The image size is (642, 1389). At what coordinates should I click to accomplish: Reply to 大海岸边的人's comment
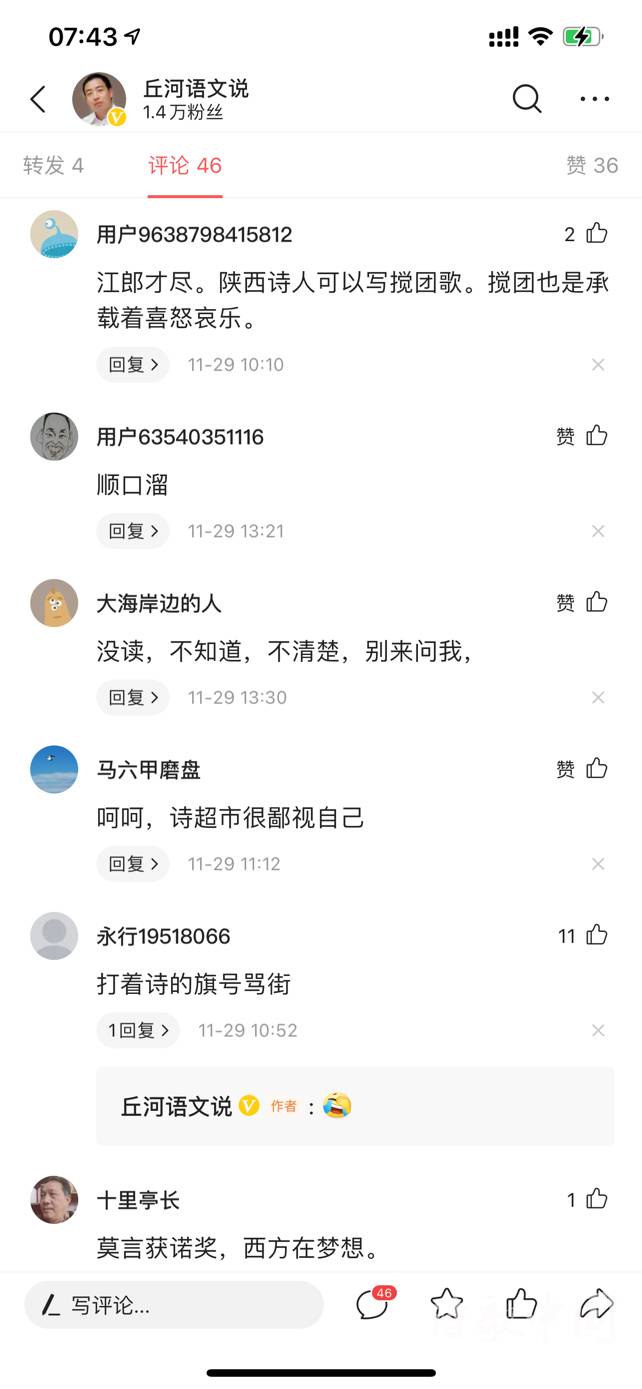click(133, 697)
